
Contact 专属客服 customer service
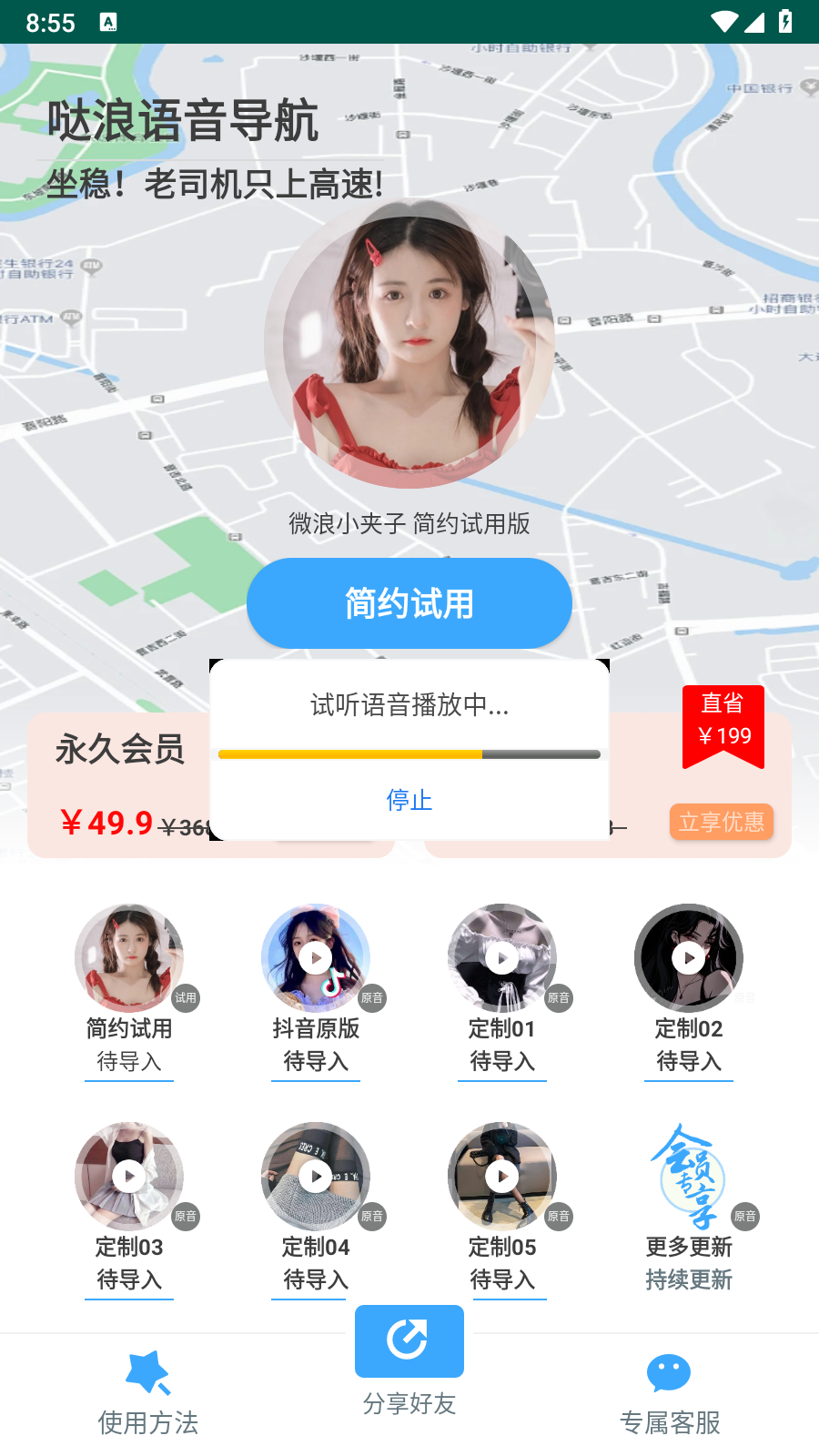click(670, 1392)
